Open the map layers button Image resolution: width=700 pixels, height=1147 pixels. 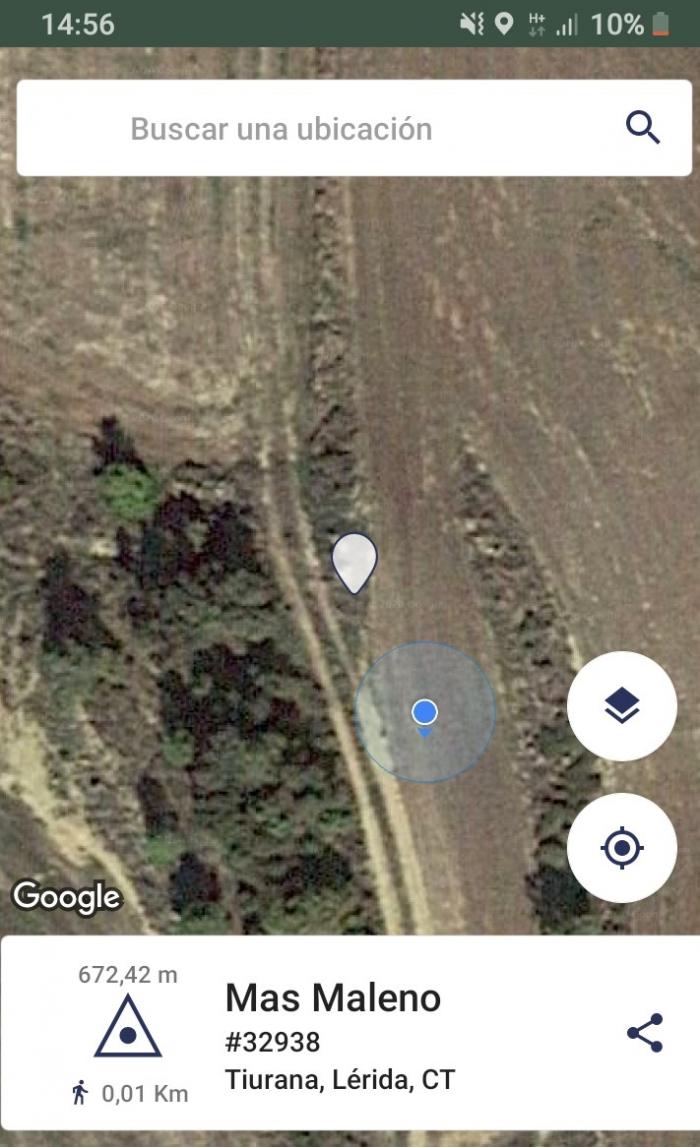(622, 706)
